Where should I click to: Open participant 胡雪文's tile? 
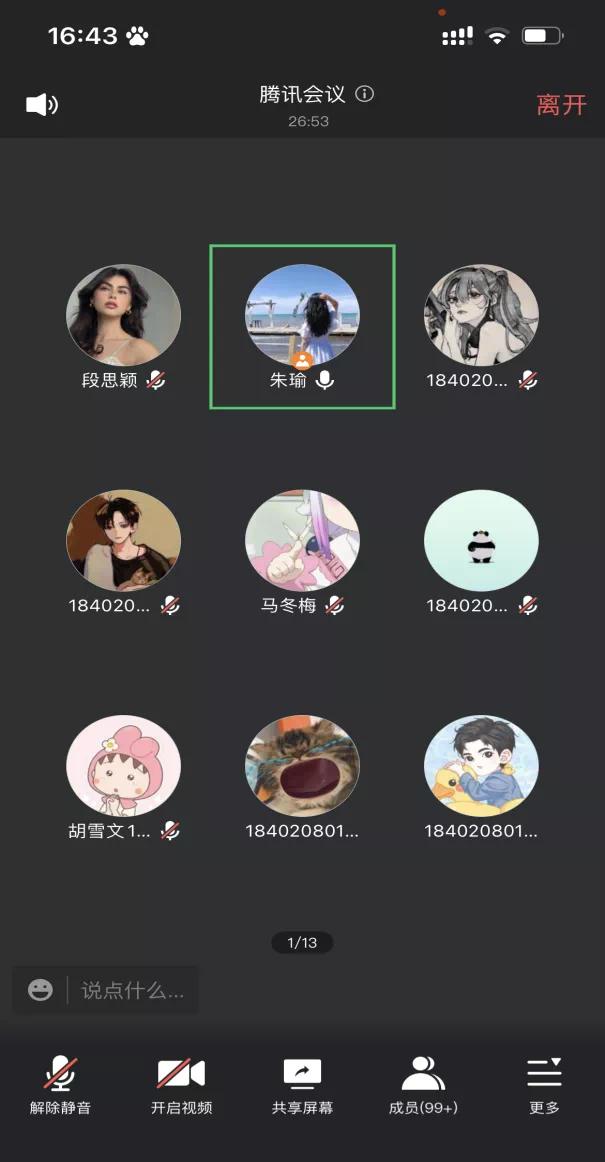(123, 765)
